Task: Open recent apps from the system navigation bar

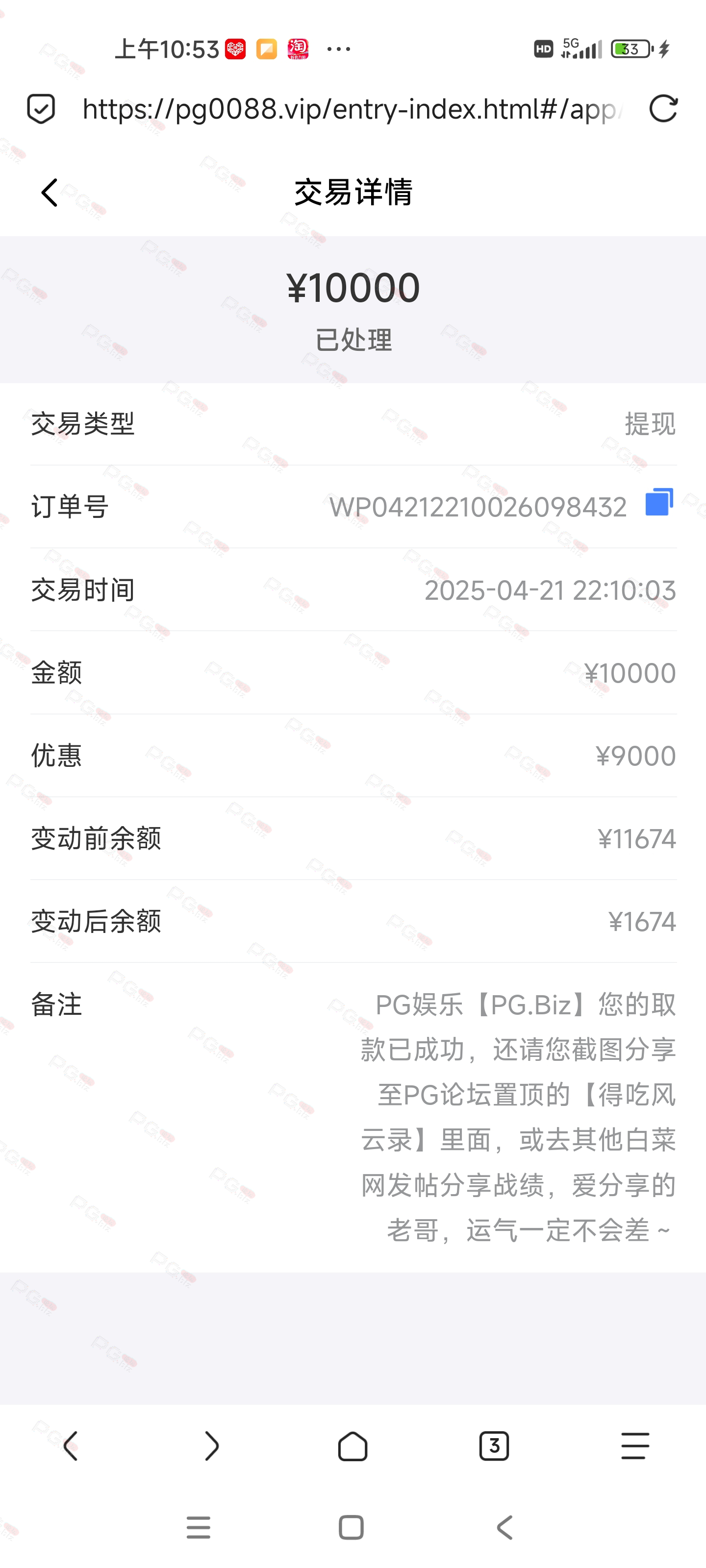Action: 199,1527
